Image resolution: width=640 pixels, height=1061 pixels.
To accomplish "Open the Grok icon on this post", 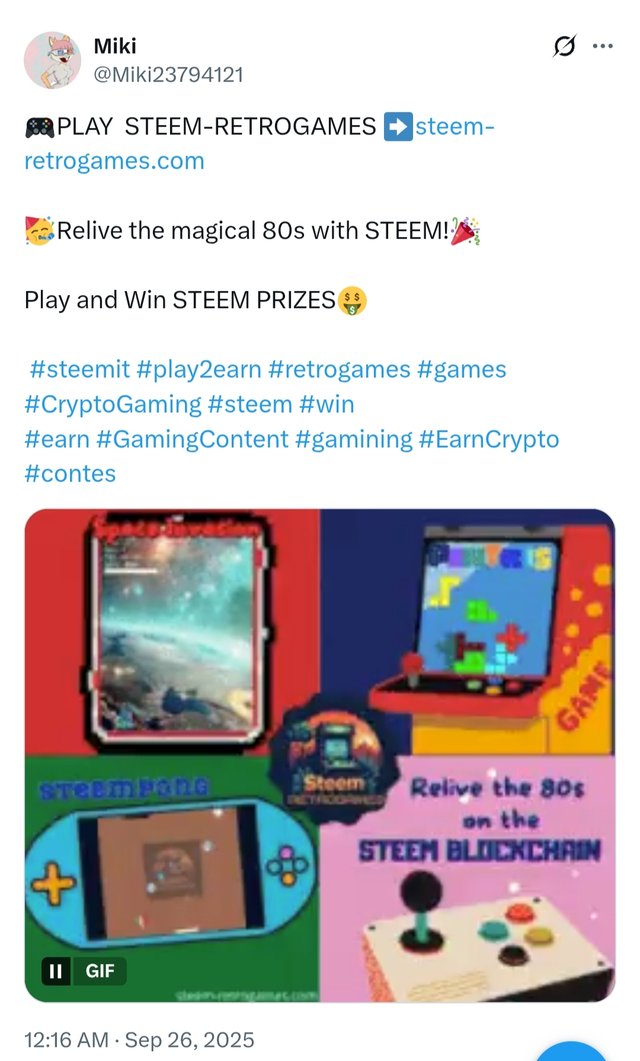I will (x=564, y=46).
